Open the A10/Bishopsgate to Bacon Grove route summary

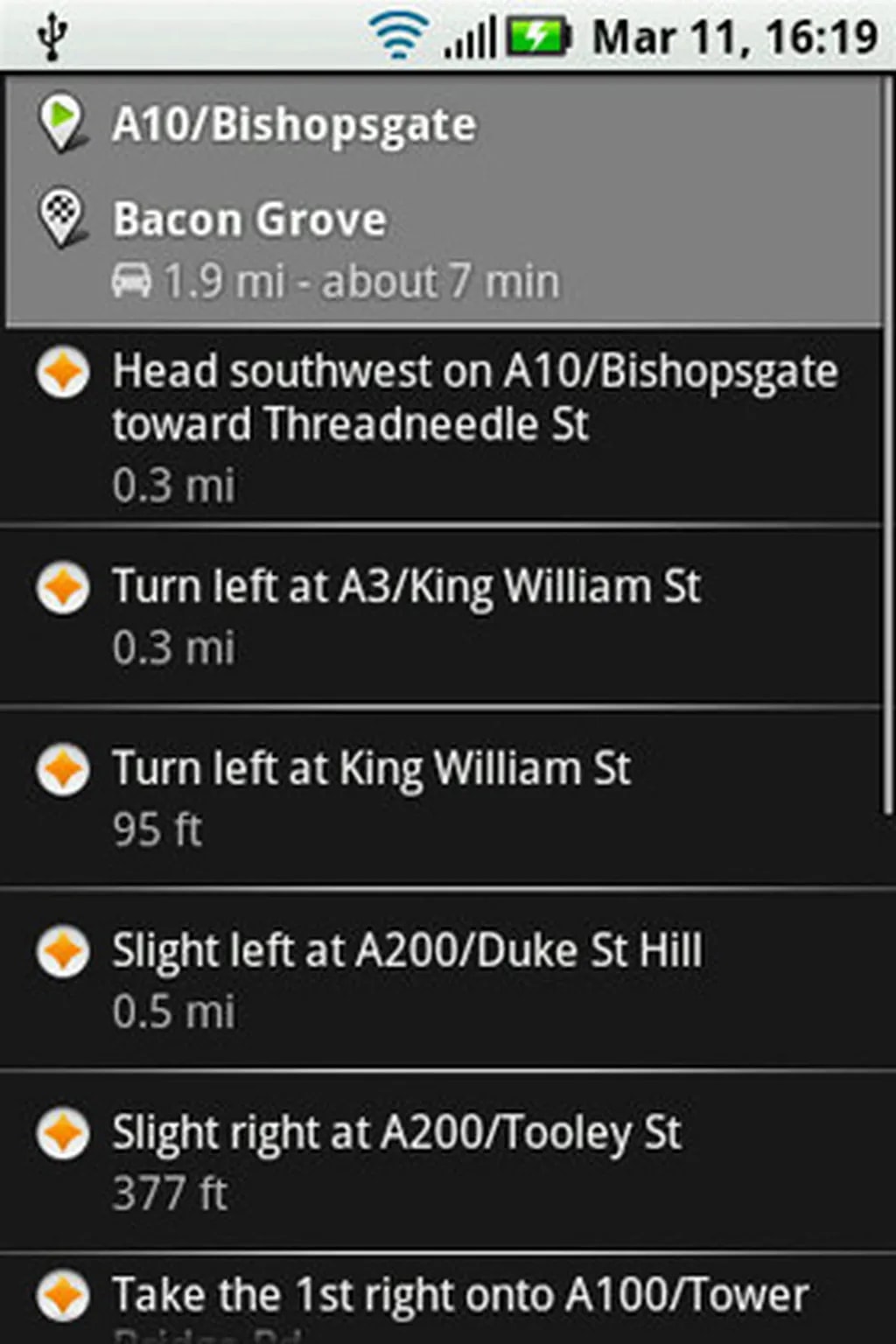(x=443, y=202)
